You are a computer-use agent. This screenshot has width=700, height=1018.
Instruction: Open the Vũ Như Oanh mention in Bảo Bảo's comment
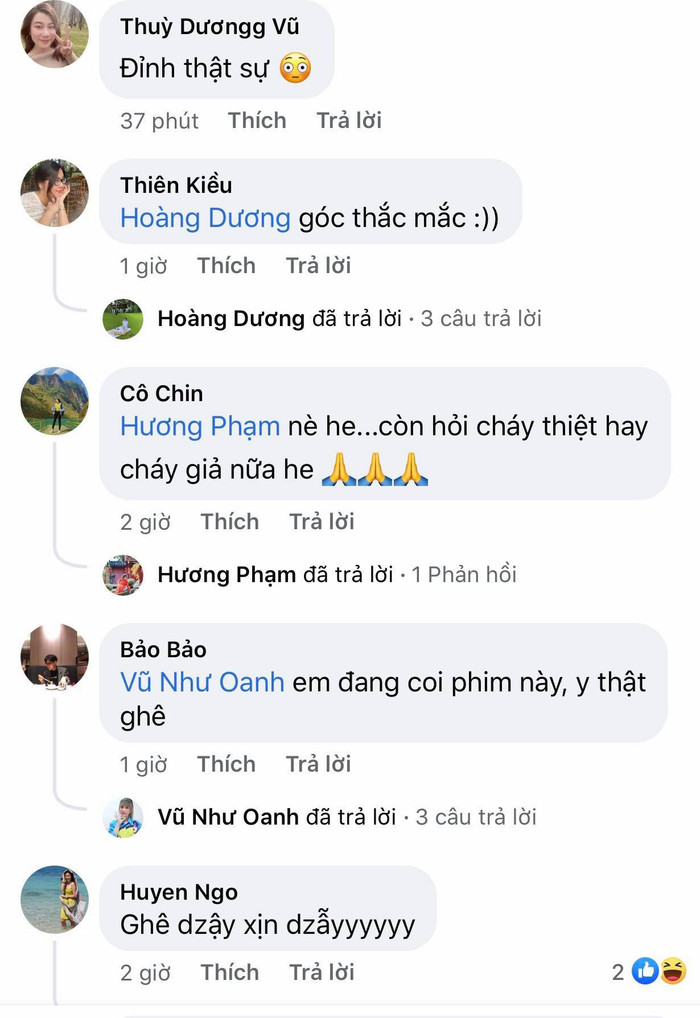pyautogui.click(x=202, y=683)
